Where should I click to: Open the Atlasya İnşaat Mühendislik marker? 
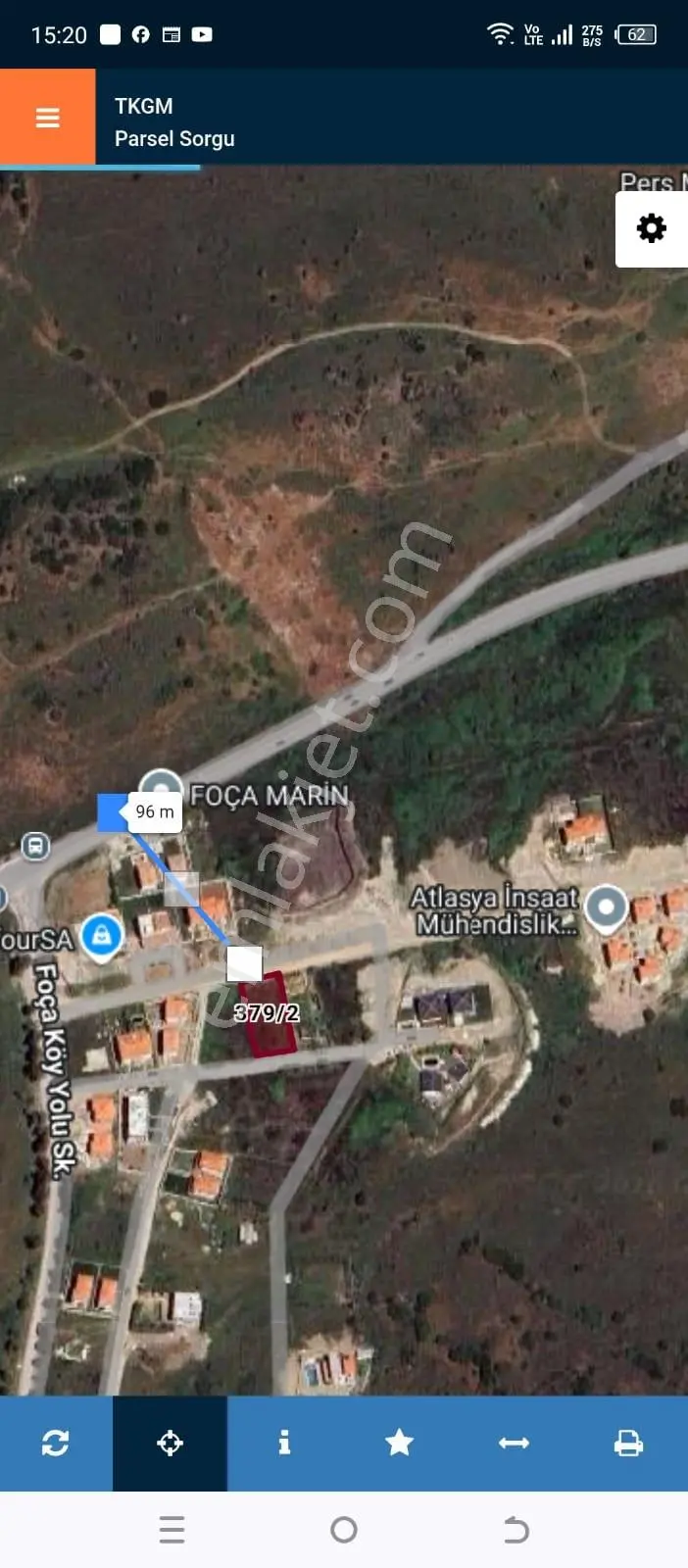tap(606, 908)
